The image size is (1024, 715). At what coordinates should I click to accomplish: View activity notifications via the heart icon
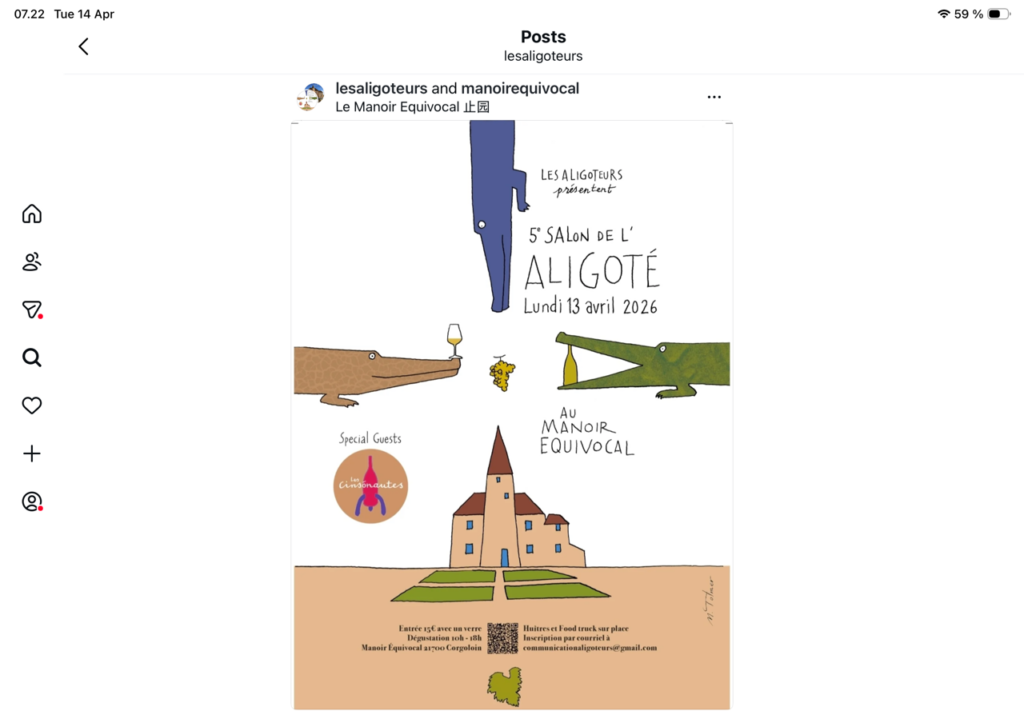tap(32, 406)
